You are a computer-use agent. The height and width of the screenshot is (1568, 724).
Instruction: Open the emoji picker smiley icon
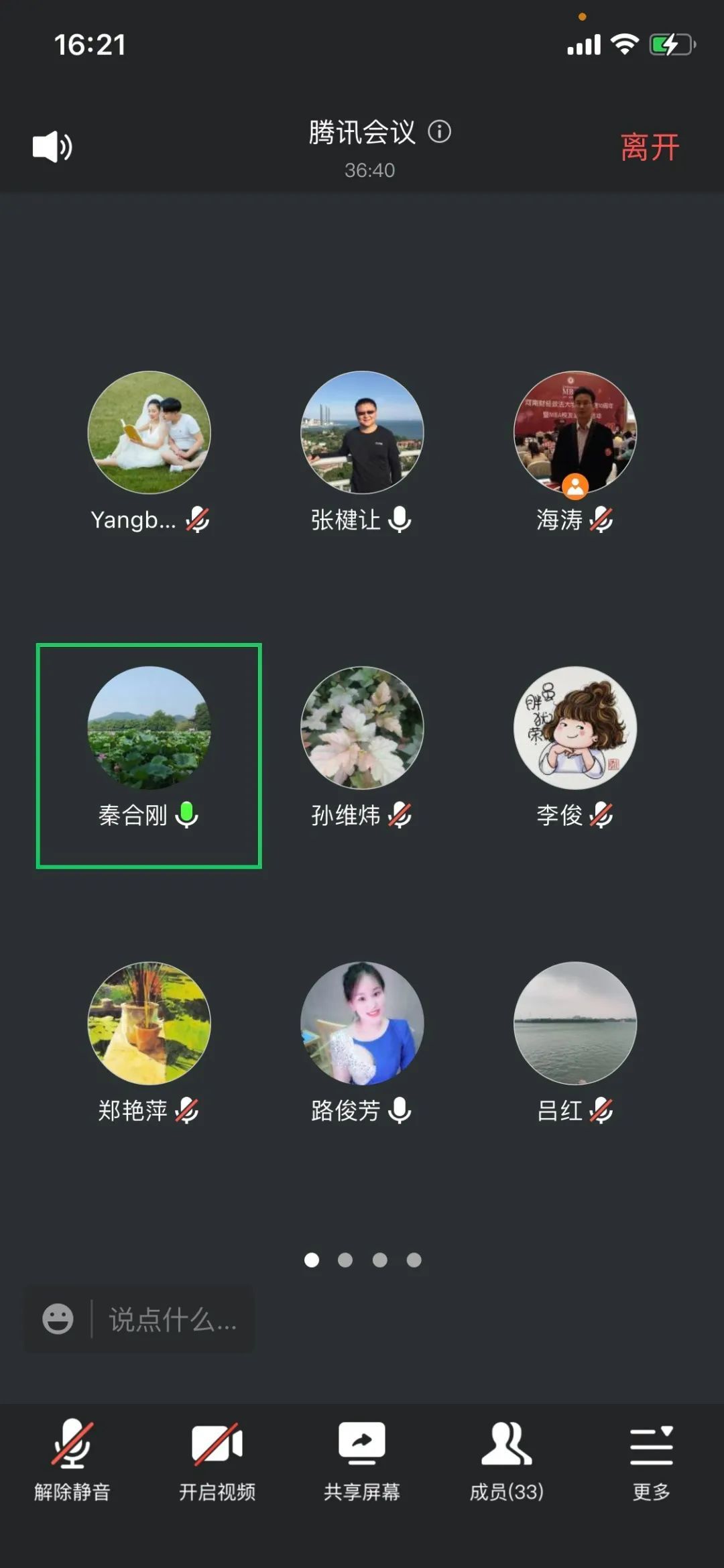tap(58, 1319)
